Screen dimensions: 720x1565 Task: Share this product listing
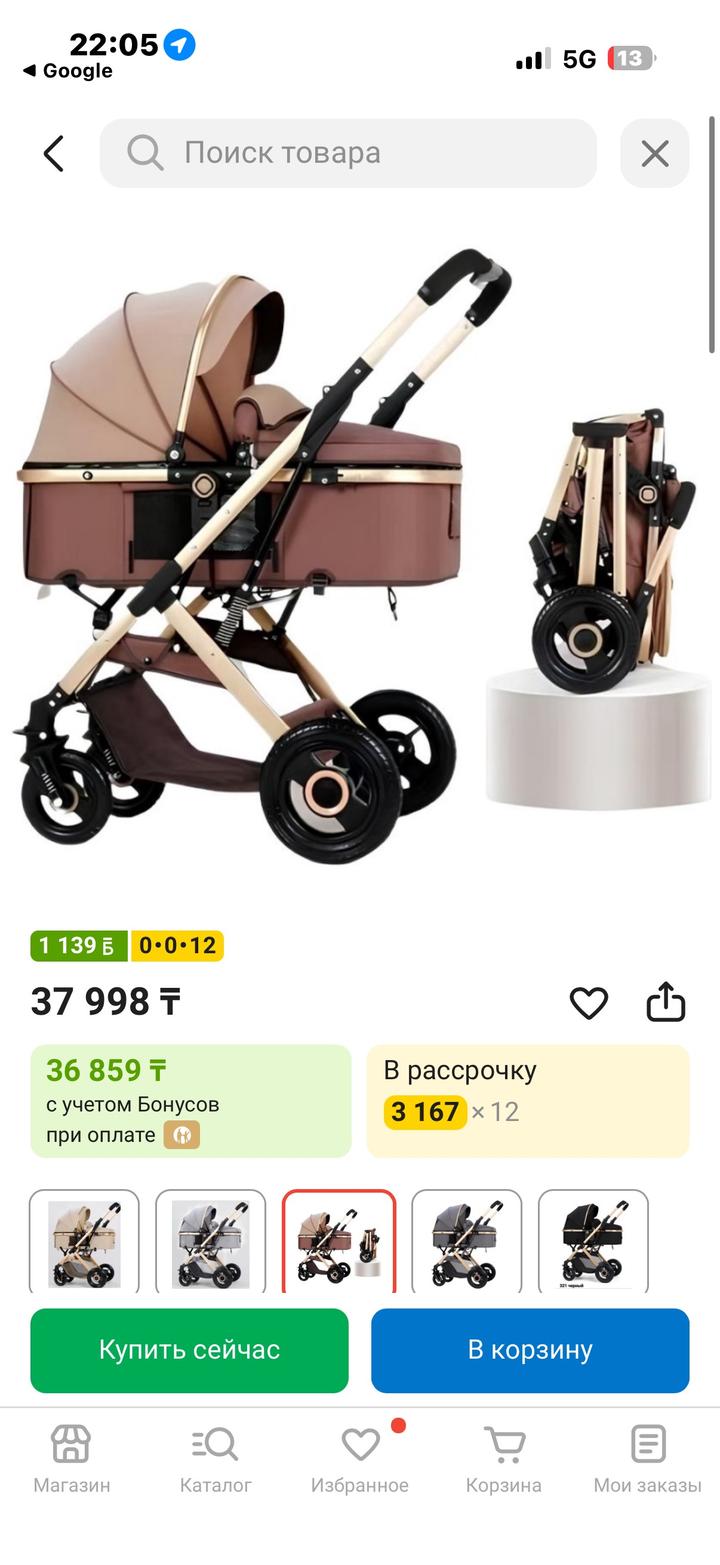(665, 1002)
